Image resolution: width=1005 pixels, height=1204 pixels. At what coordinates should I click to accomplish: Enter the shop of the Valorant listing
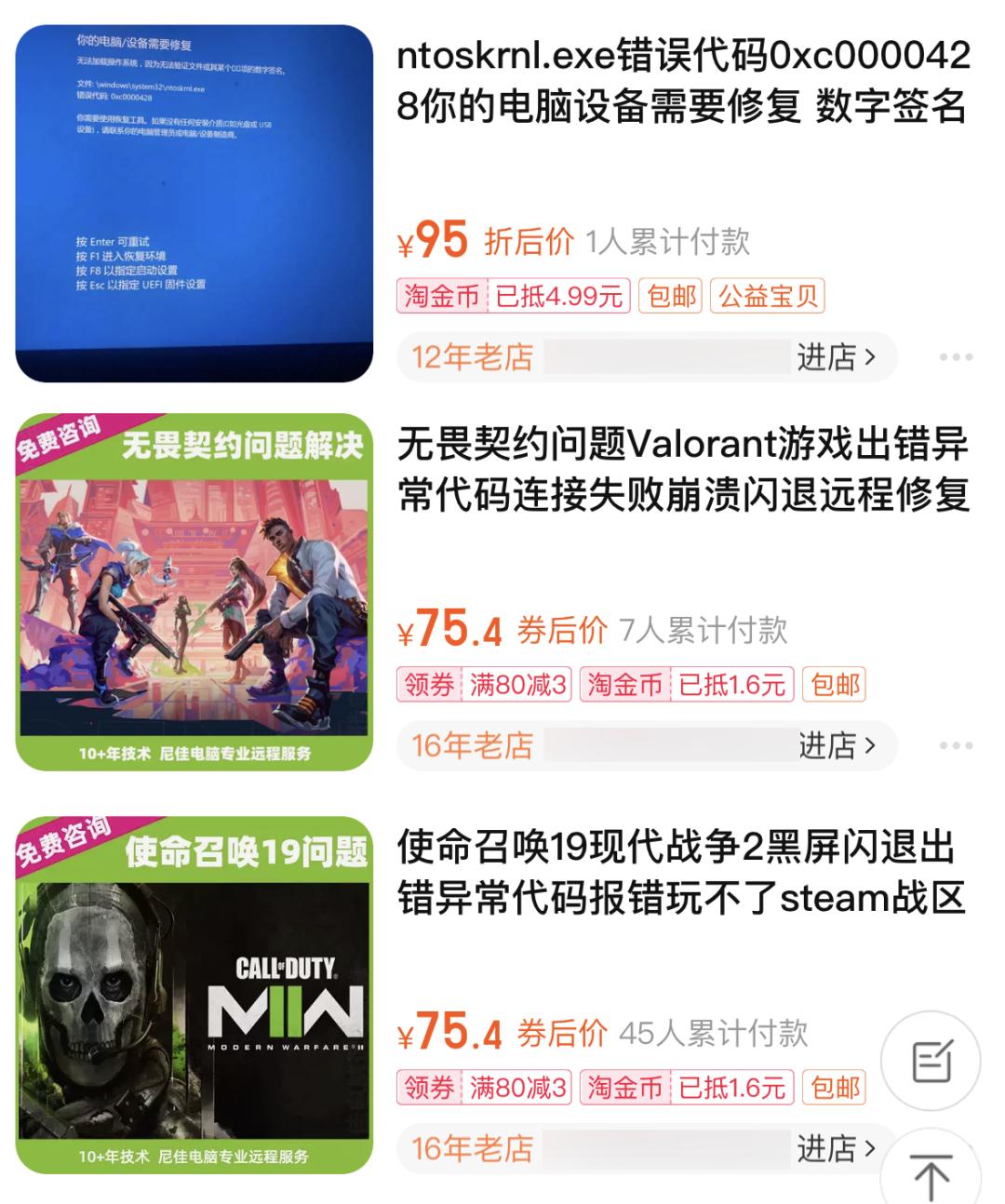pyautogui.click(x=837, y=745)
